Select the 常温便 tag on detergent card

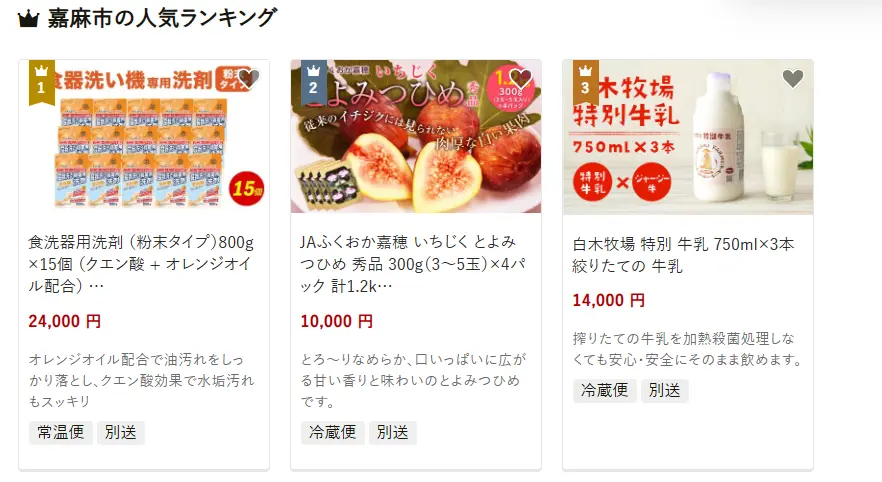(60, 433)
